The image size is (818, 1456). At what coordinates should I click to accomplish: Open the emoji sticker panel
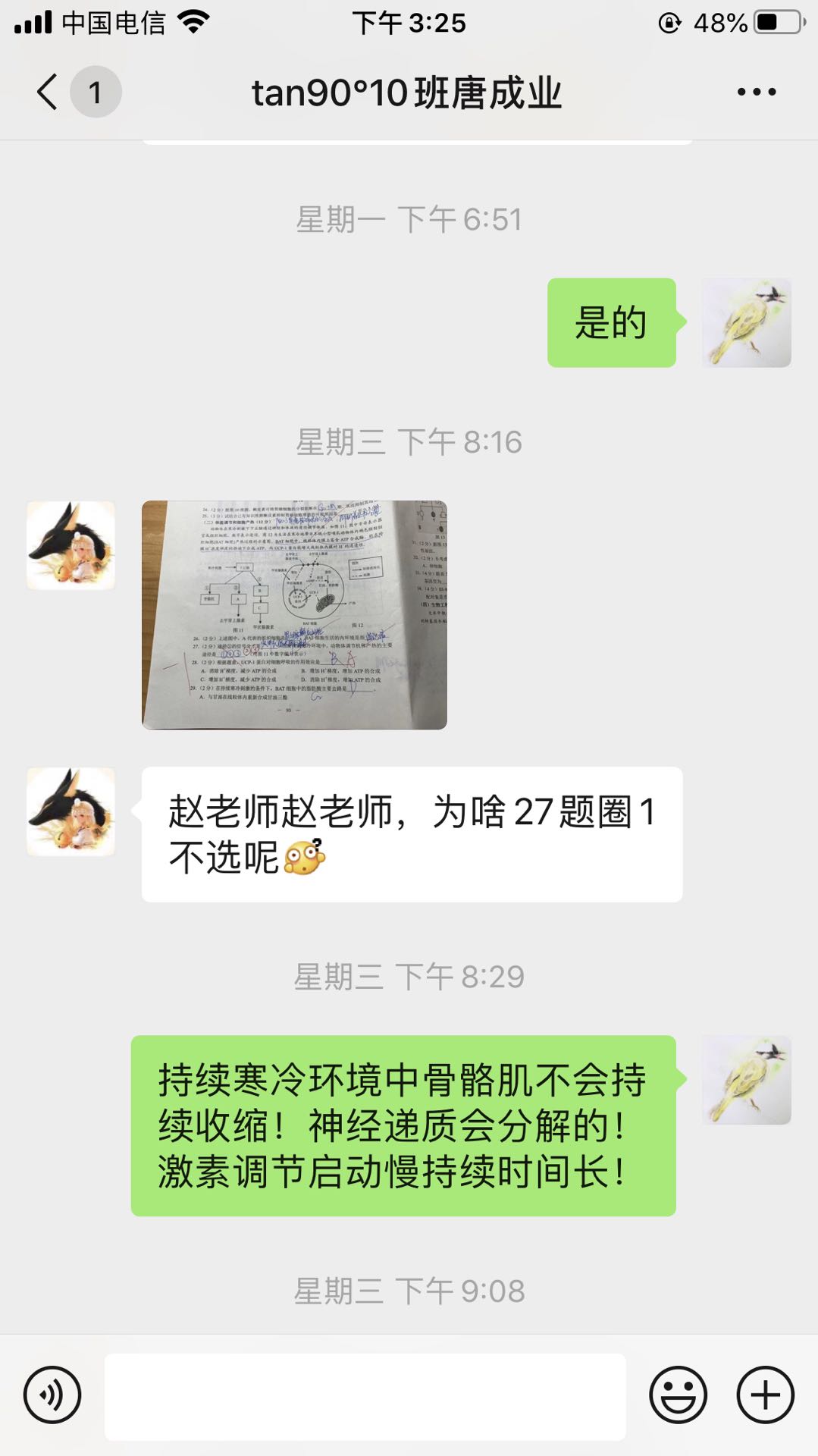(x=678, y=1395)
